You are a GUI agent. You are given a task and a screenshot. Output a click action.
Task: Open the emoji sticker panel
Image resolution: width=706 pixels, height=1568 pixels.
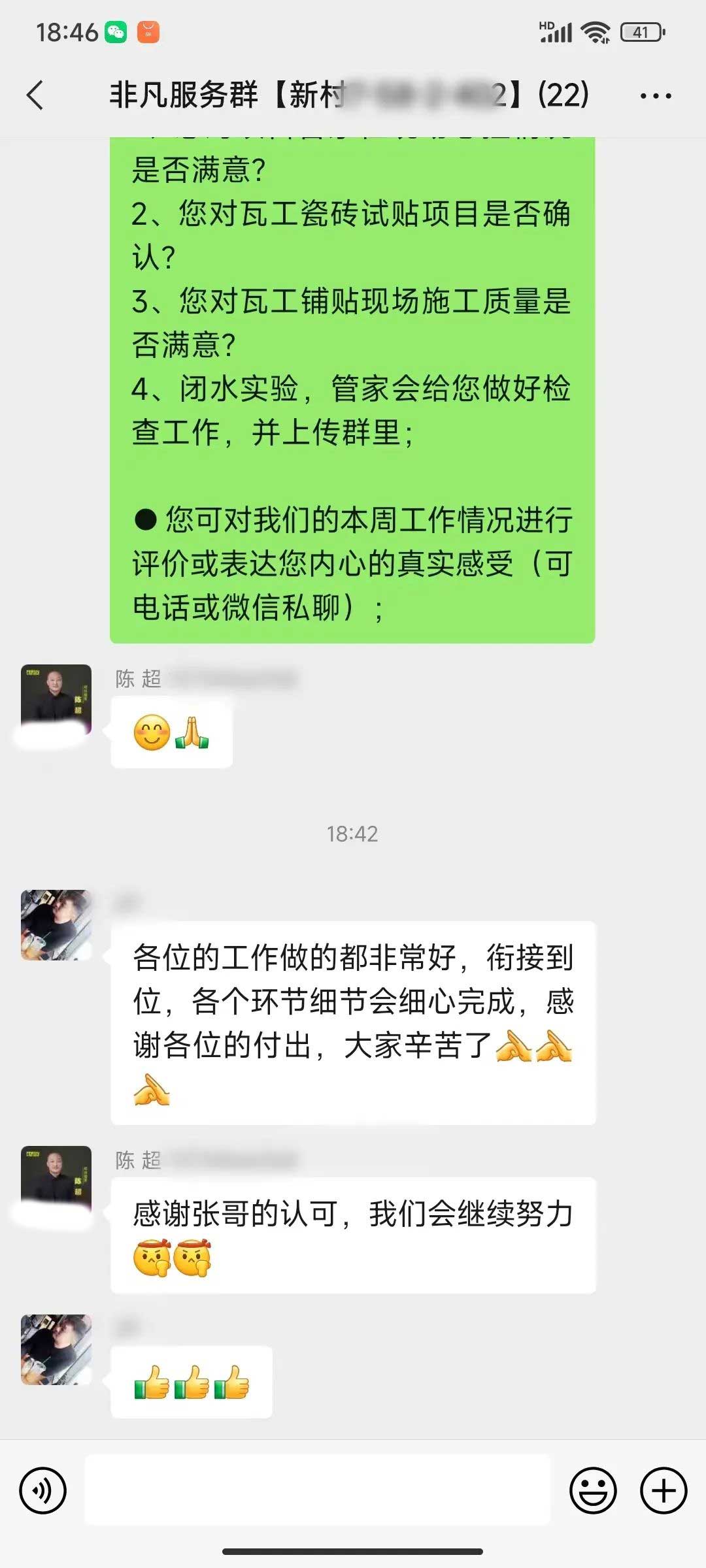pyautogui.click(x=593, y=1491)
